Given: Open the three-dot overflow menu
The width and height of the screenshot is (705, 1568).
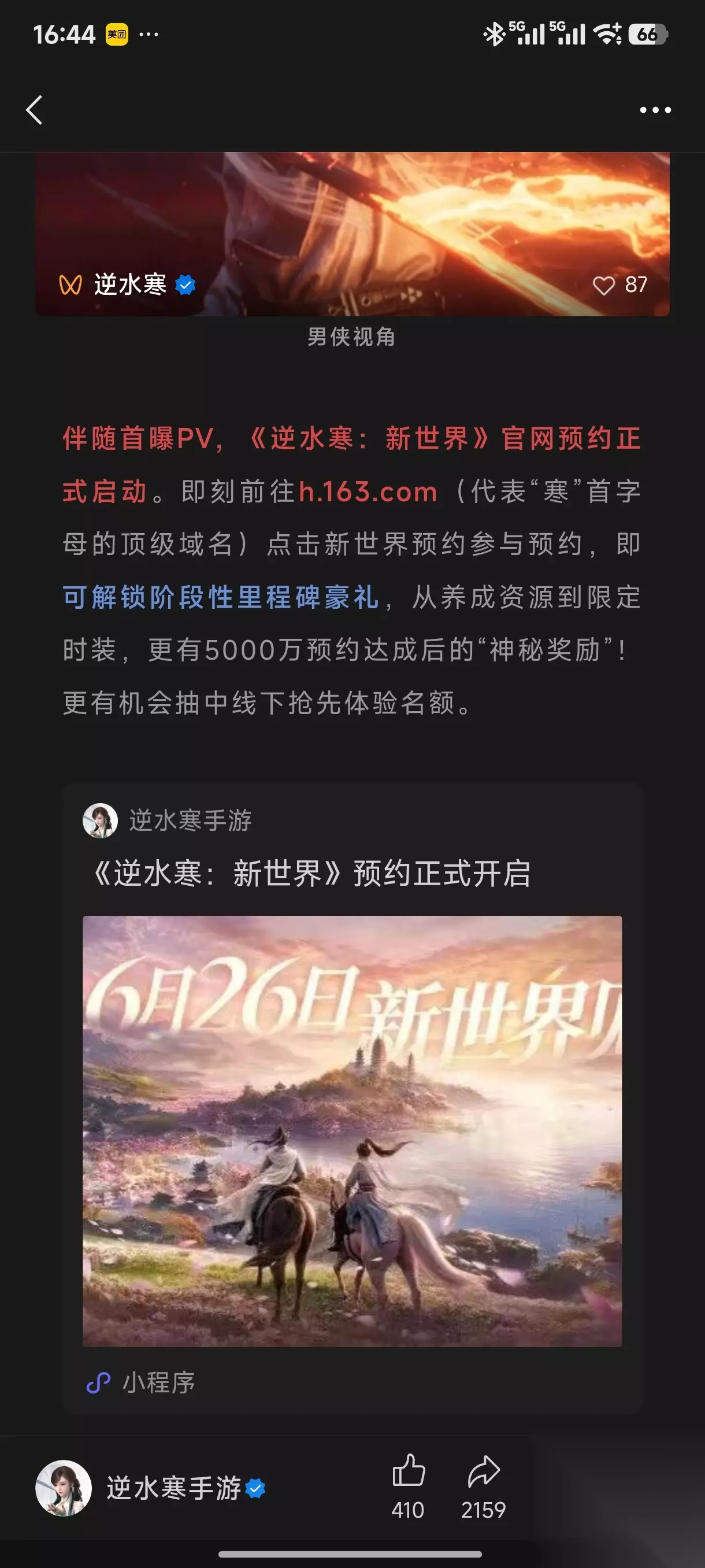Looking at the screenshot, I should 655,110.
